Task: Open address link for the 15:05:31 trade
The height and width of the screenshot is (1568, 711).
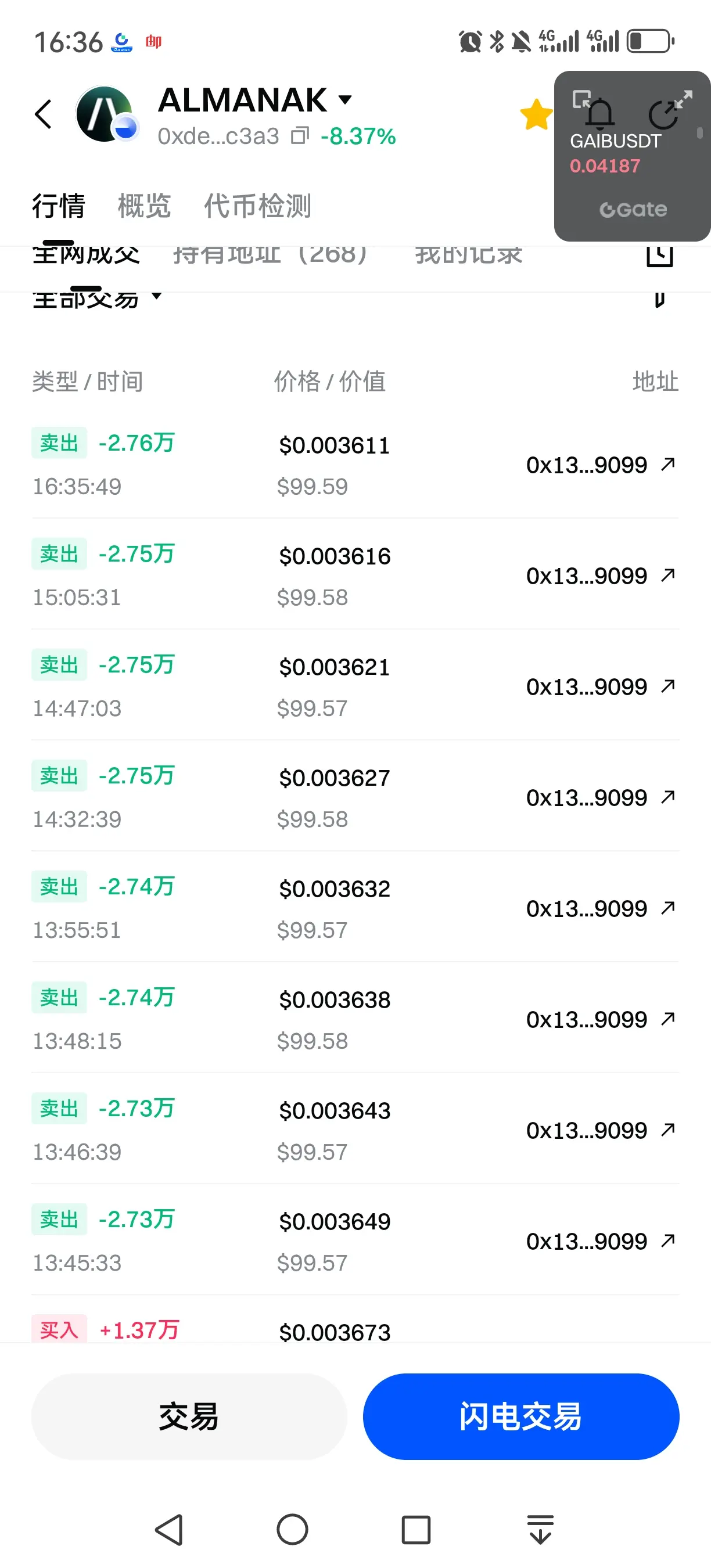Action: tap(668, 575)
